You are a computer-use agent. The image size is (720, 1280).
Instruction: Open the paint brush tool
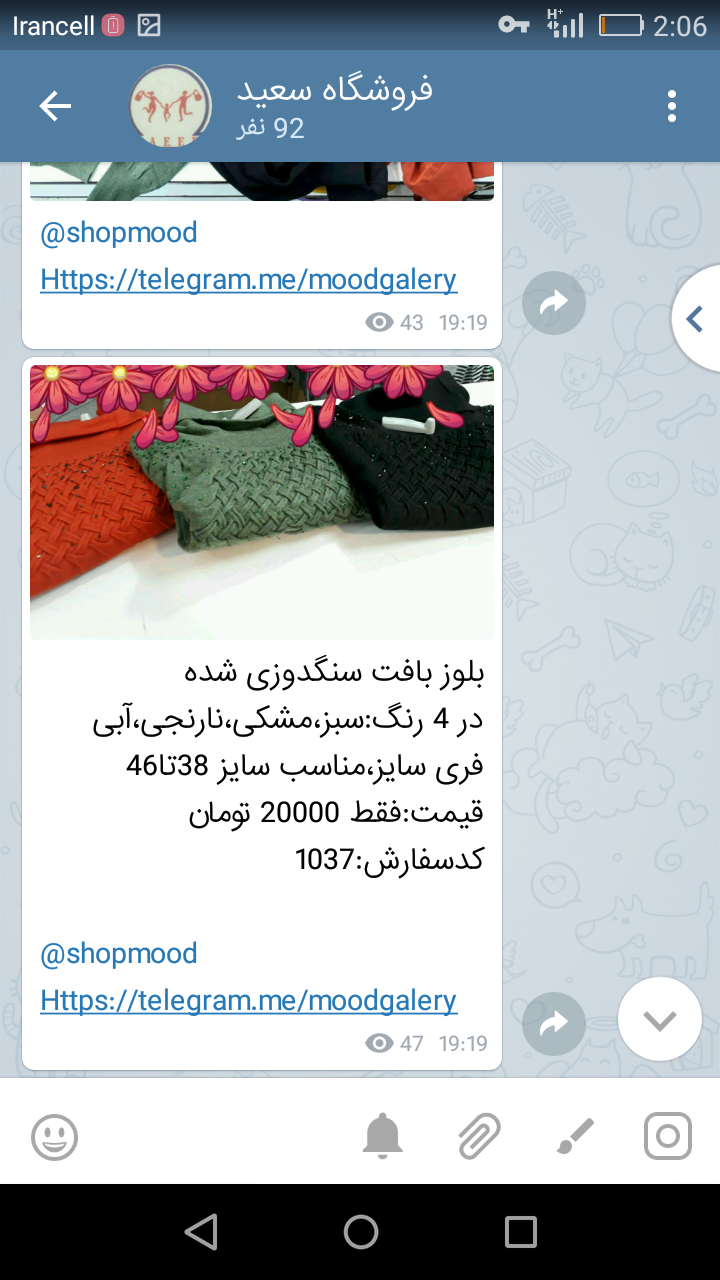coord(575,1136)
